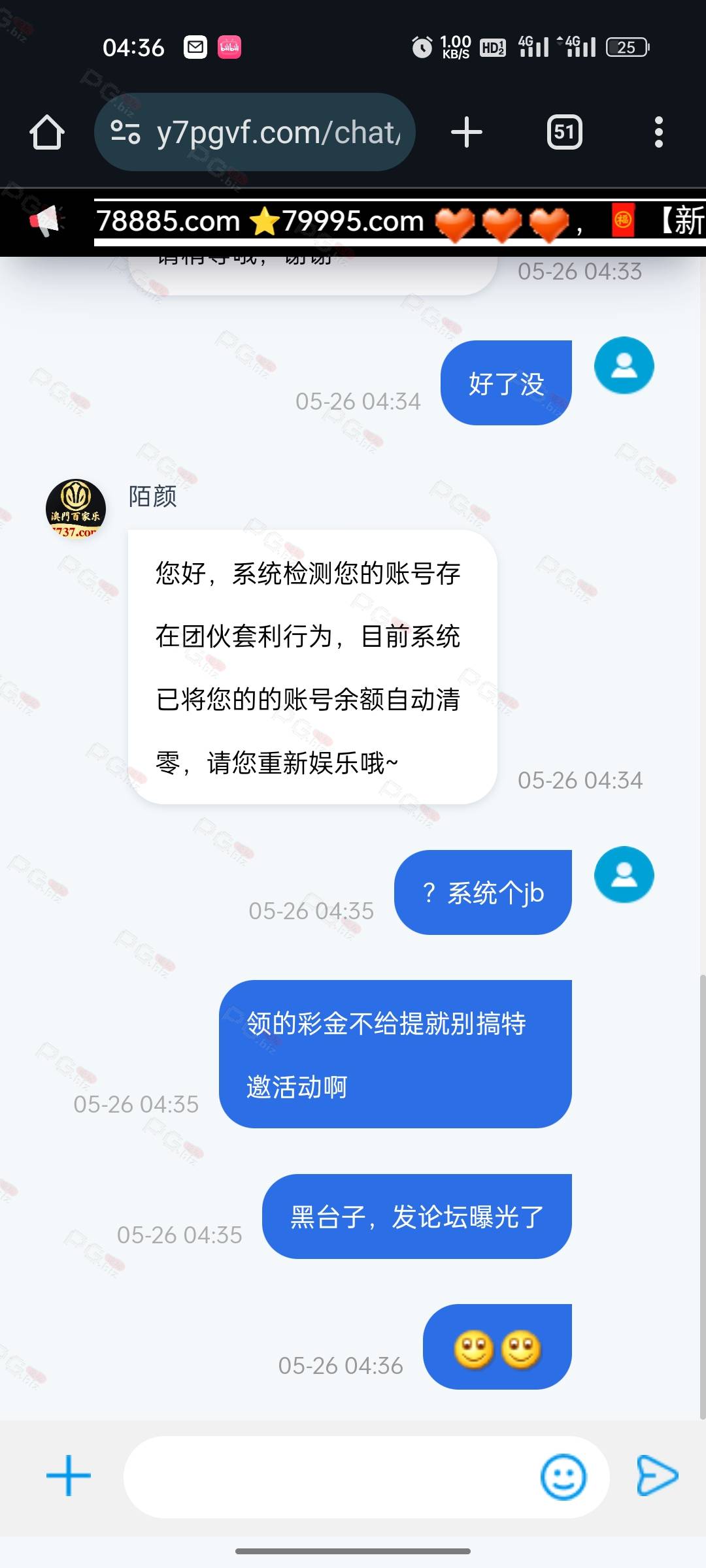Go to the browser home page

click(x=47, y=133)
